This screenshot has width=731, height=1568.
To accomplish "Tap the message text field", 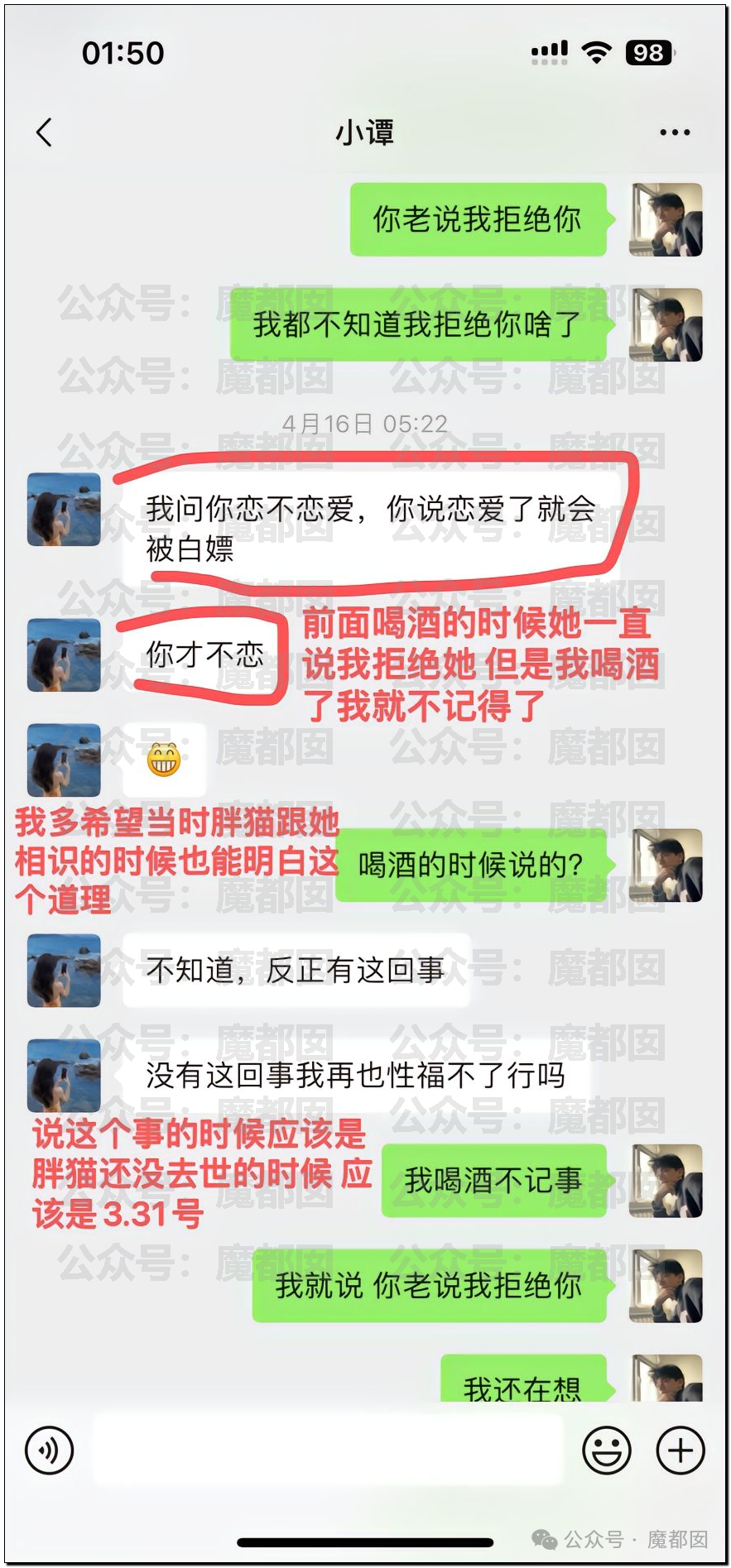I will (x=328, y=1450).
